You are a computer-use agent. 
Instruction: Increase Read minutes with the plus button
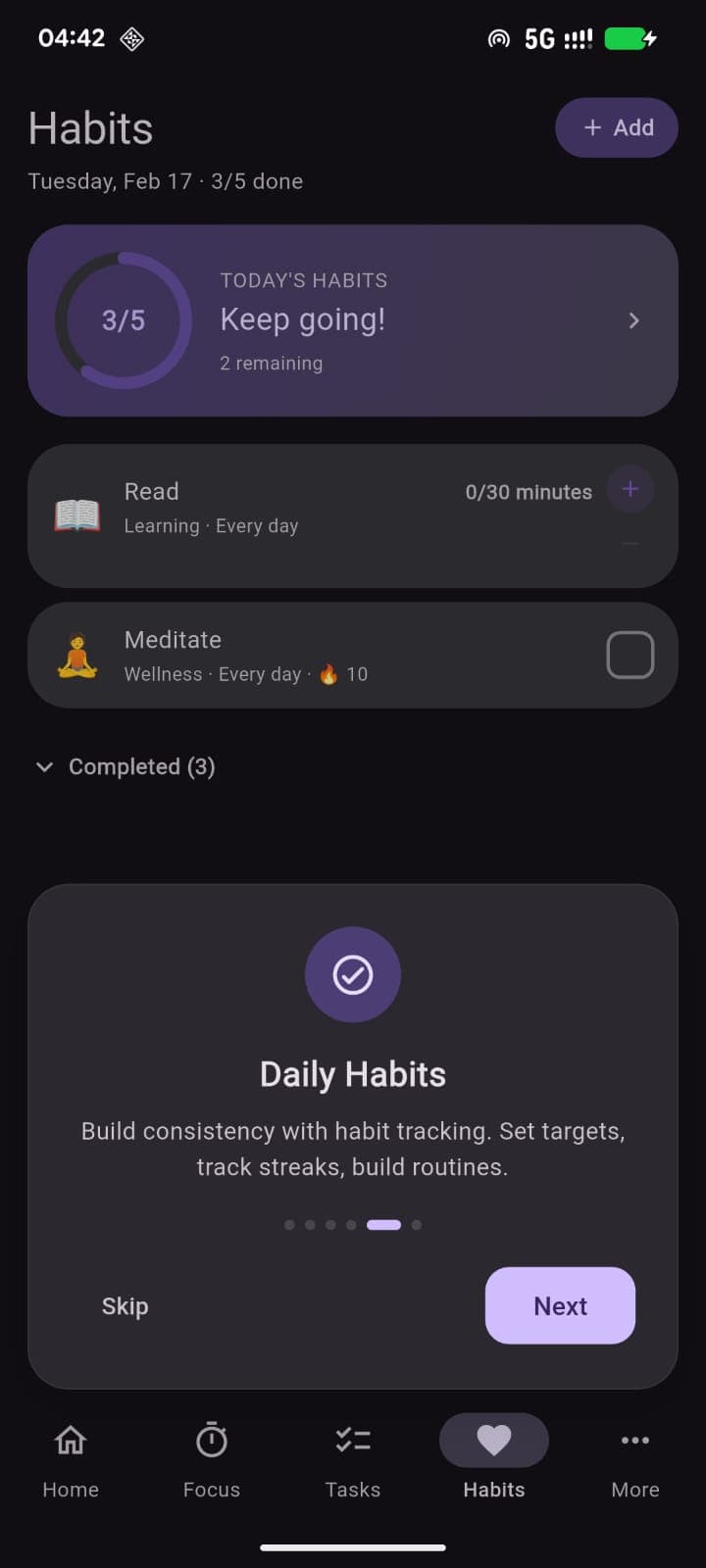coord(630,489)
